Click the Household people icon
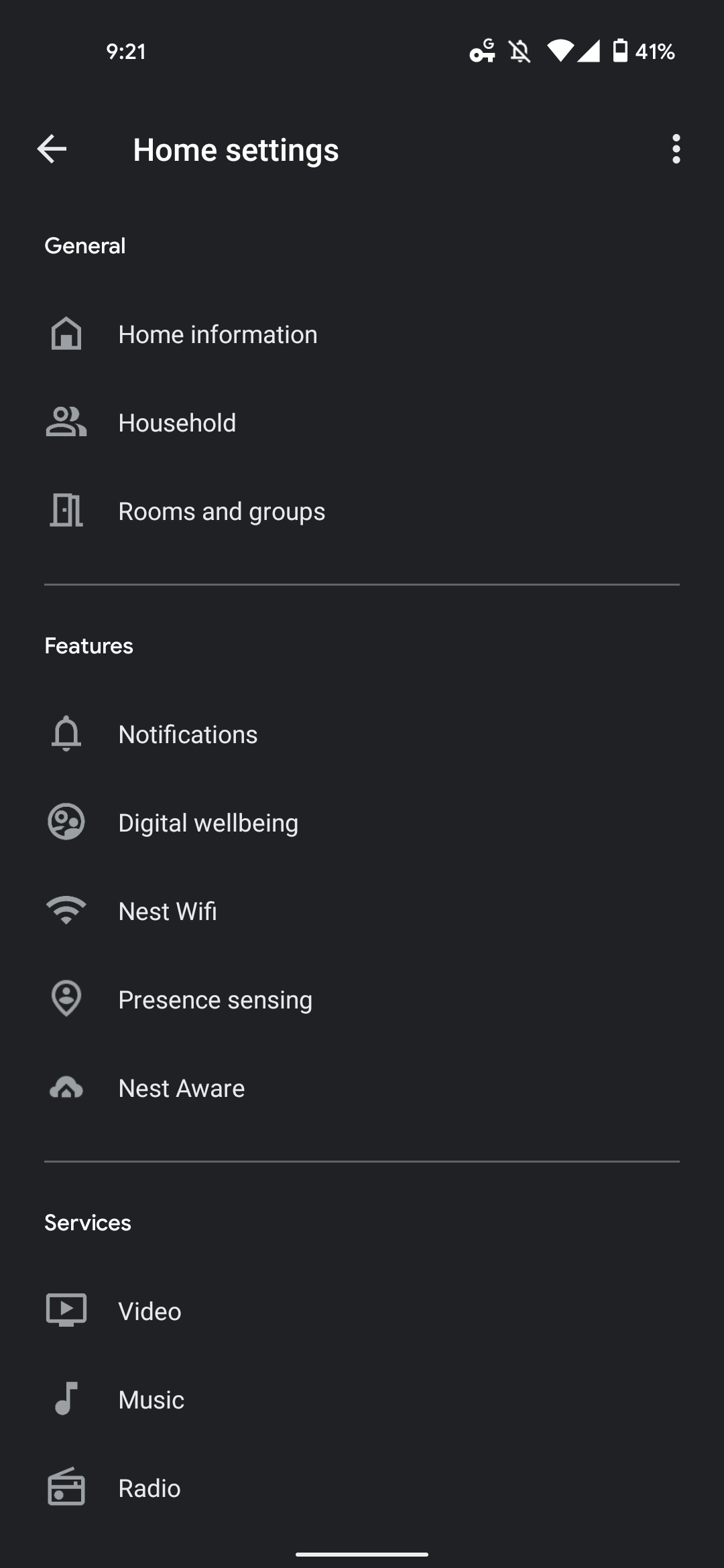The image size is (724, 1568). 66,422
